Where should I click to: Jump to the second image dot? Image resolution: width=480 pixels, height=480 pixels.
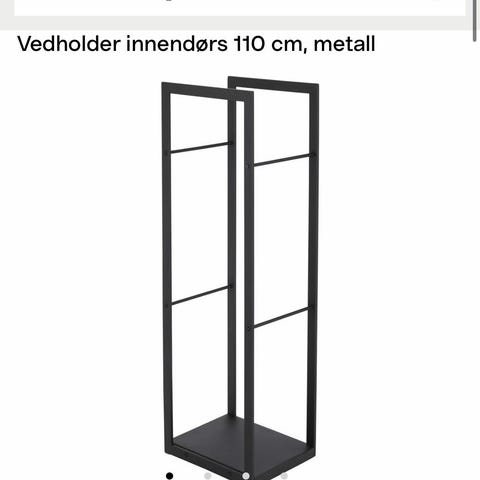point(208,476)
